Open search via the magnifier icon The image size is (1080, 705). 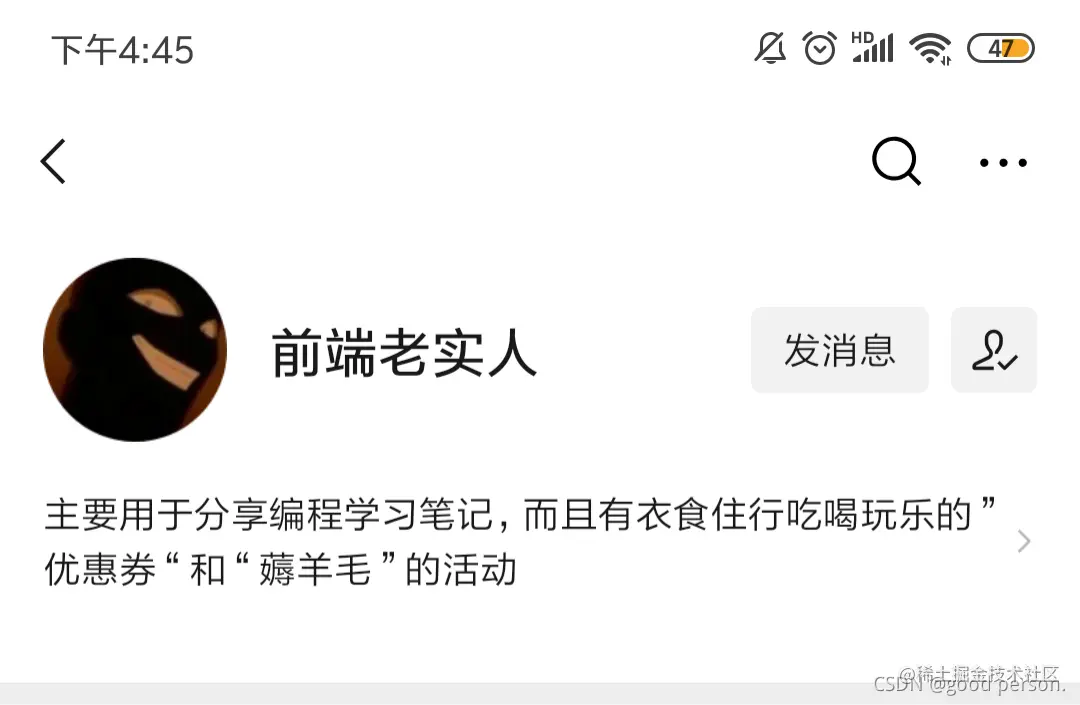(x=895, y=161)
